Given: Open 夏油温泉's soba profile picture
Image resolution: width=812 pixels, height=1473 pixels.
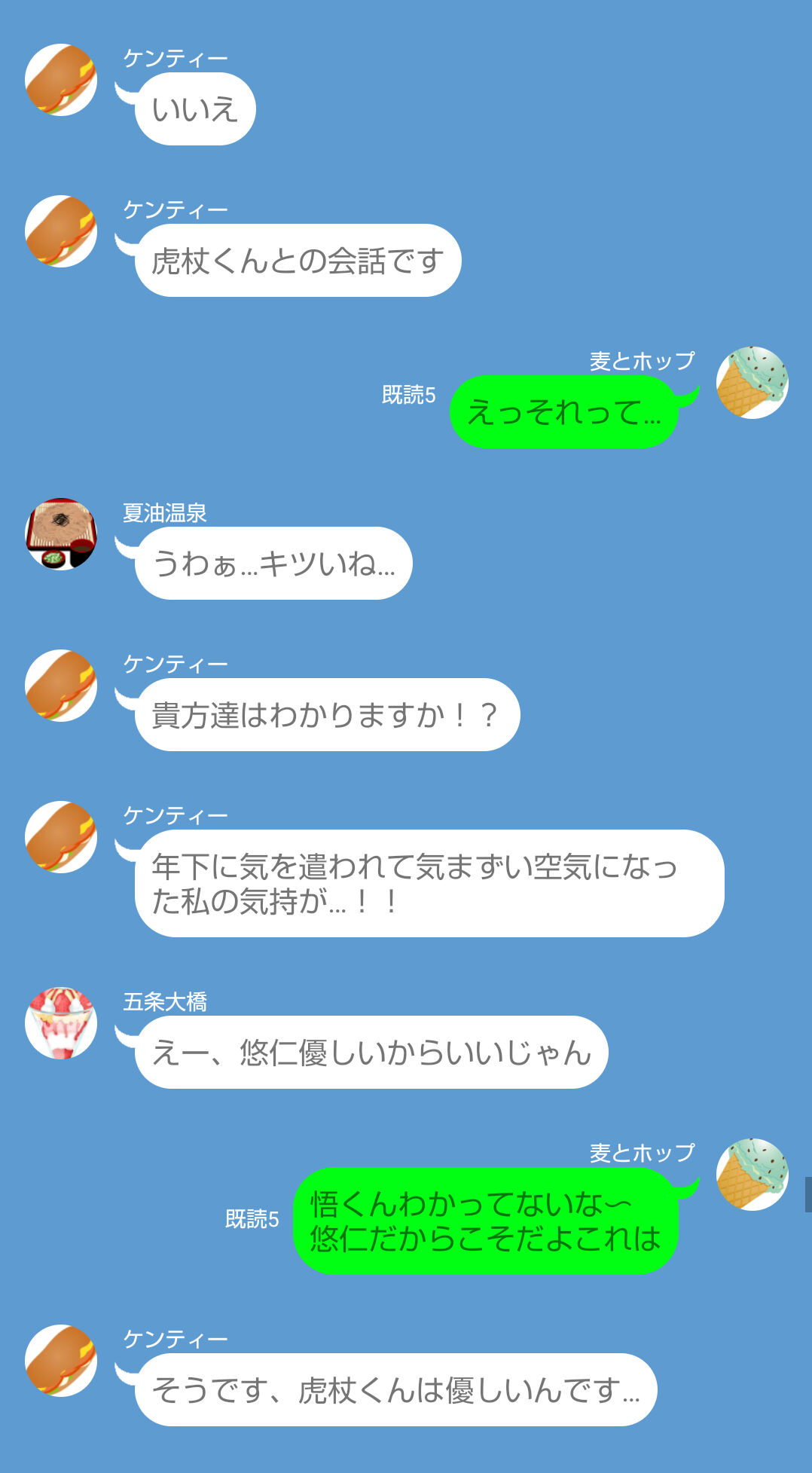Looking at the screenshot, I should pos(61,534).
